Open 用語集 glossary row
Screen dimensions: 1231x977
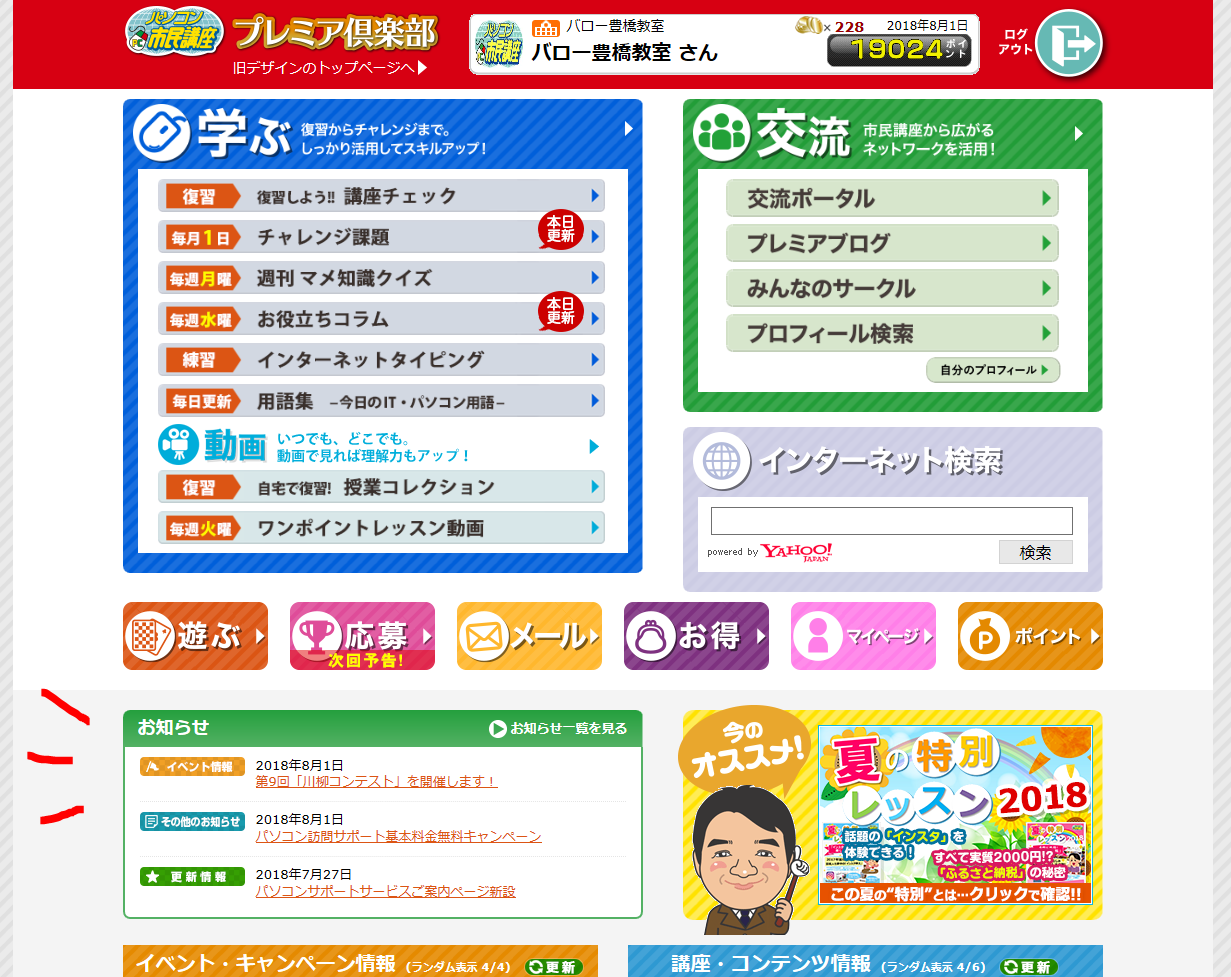pos(381,401)
